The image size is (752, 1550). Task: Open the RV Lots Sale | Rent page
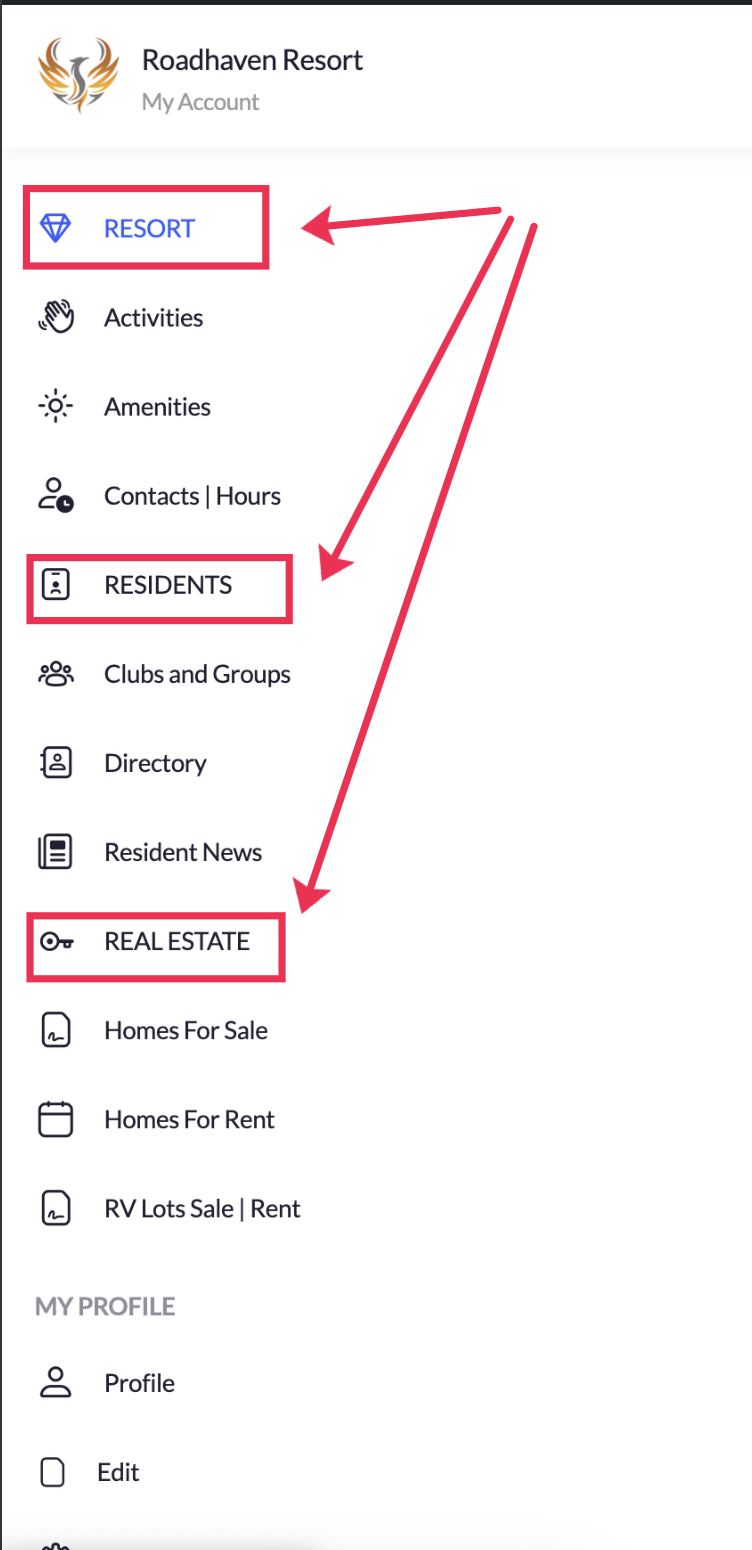(202, 1207)
